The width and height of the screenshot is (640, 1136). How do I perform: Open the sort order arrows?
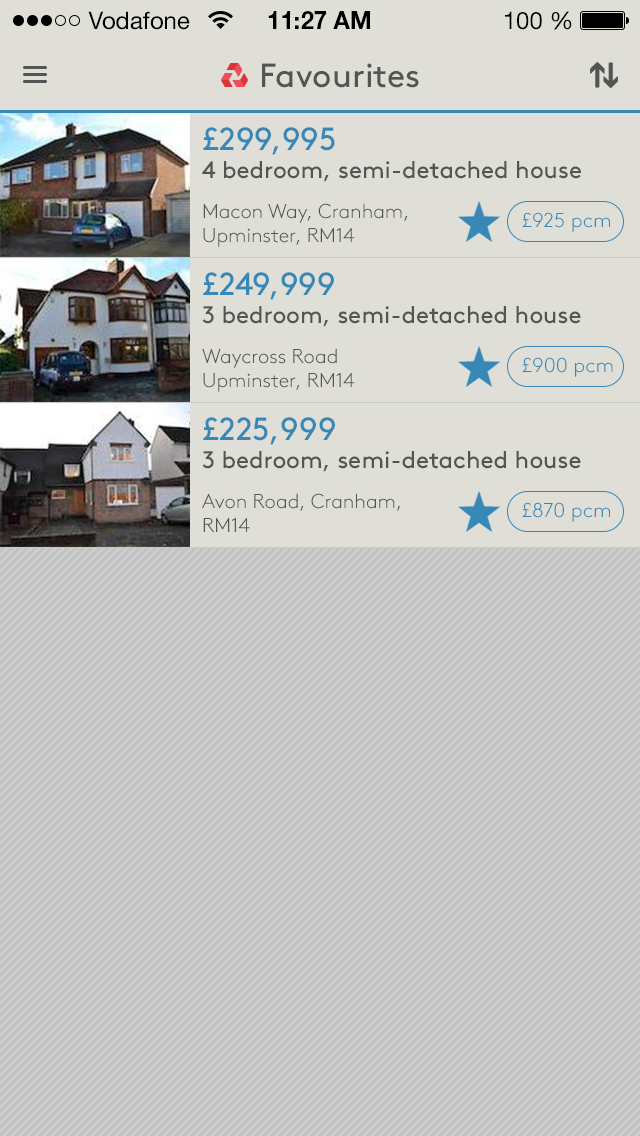tap(603, 75)
